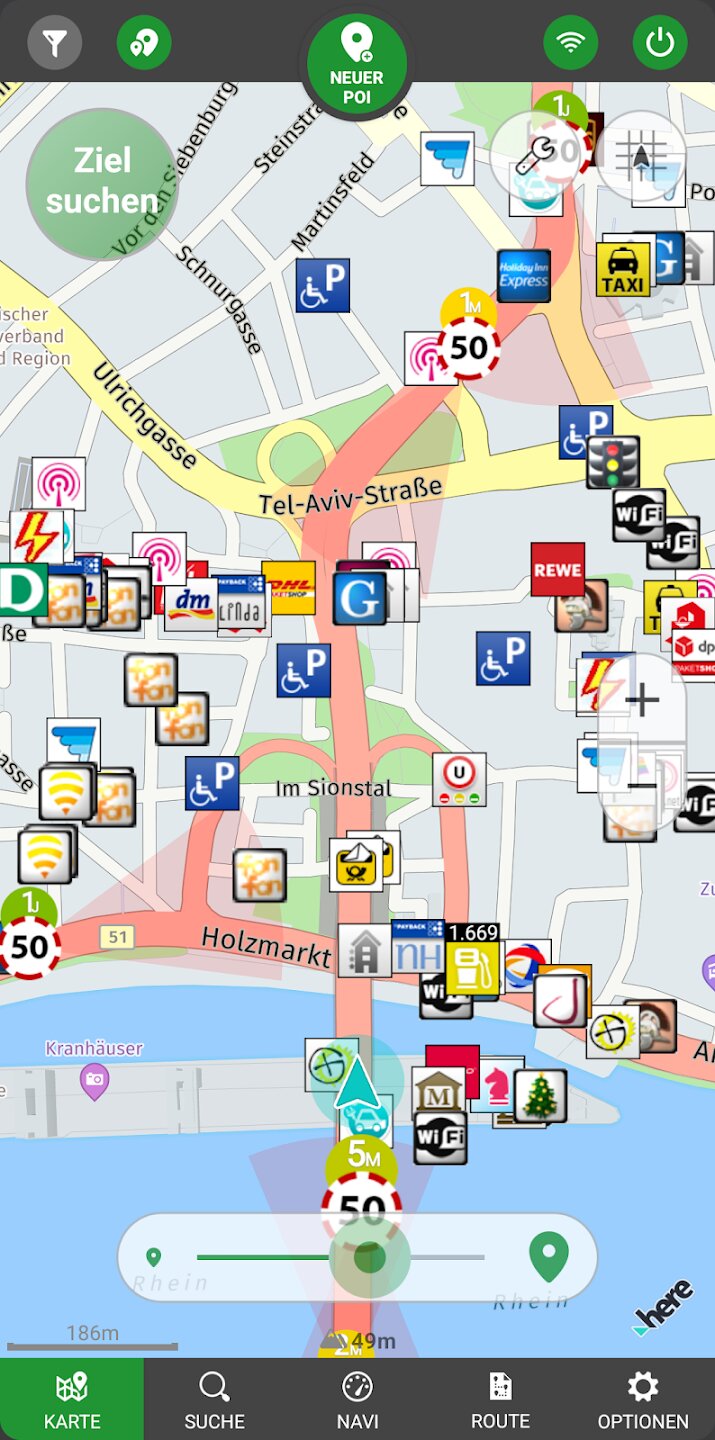Select the Holiday Inn Express marker
This screenshot has width=715, height=1440.
(524, 276)
